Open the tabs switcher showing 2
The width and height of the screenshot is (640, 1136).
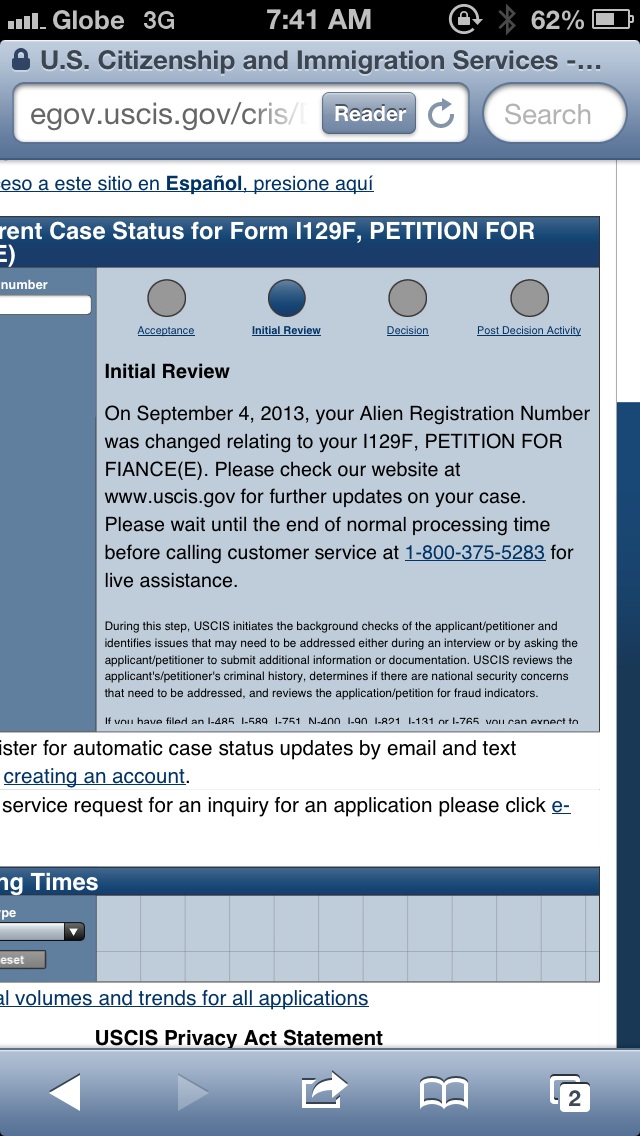(570, 1093)
